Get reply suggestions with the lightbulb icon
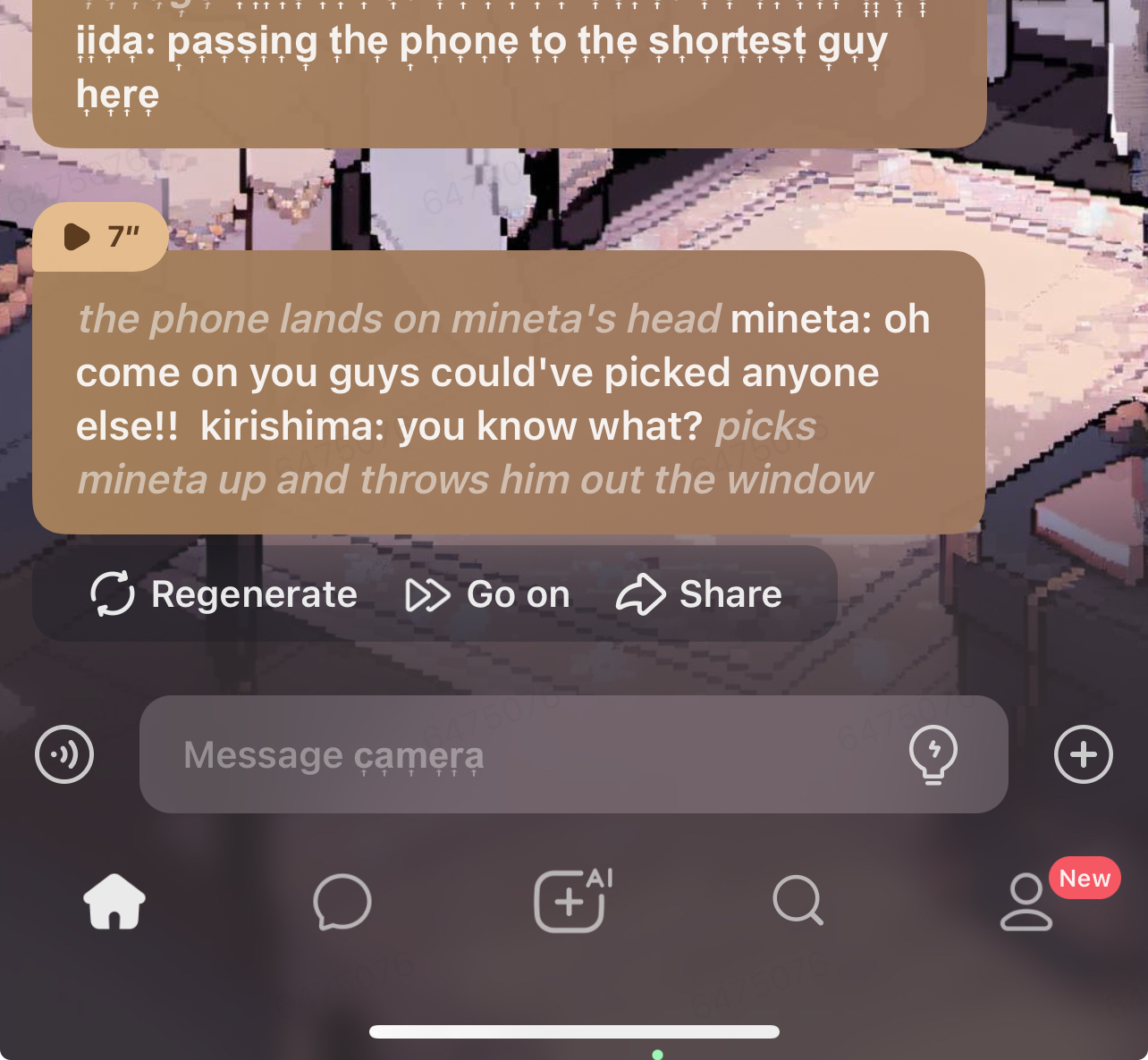Screen dimensions: 1148x1060 click(x=933, y=755)
